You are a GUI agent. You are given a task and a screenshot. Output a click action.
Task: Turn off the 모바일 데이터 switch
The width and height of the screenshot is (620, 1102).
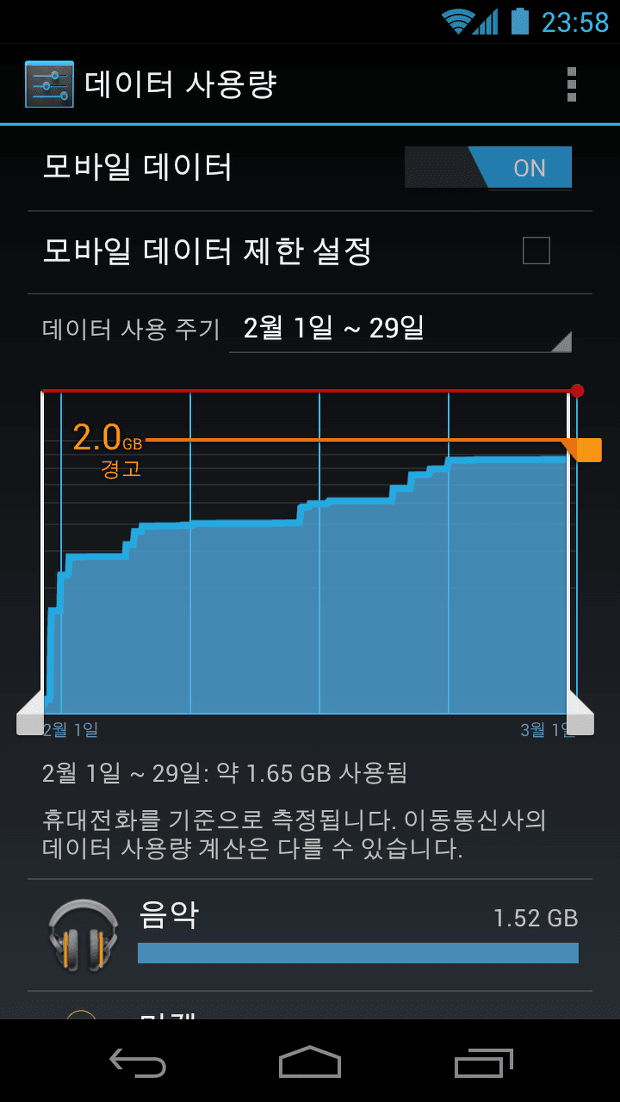coord(488,168)
